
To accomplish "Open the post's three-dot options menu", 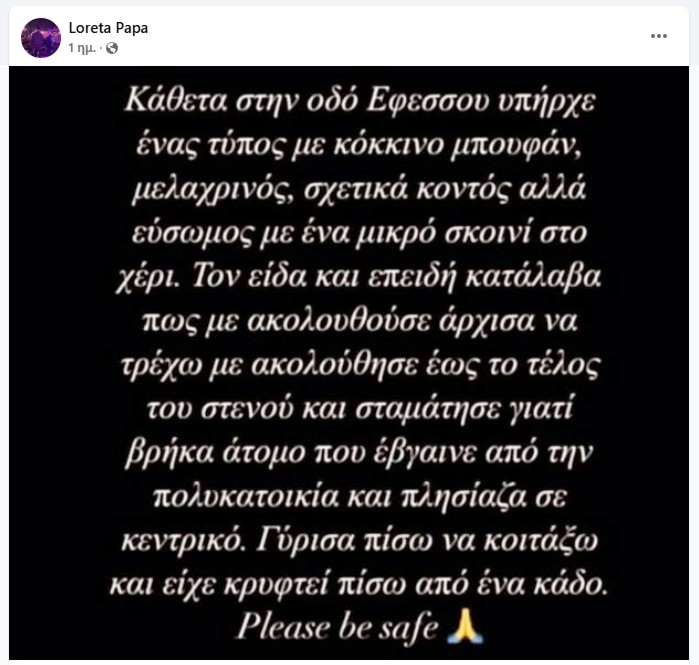I will (x=658, y=36).
